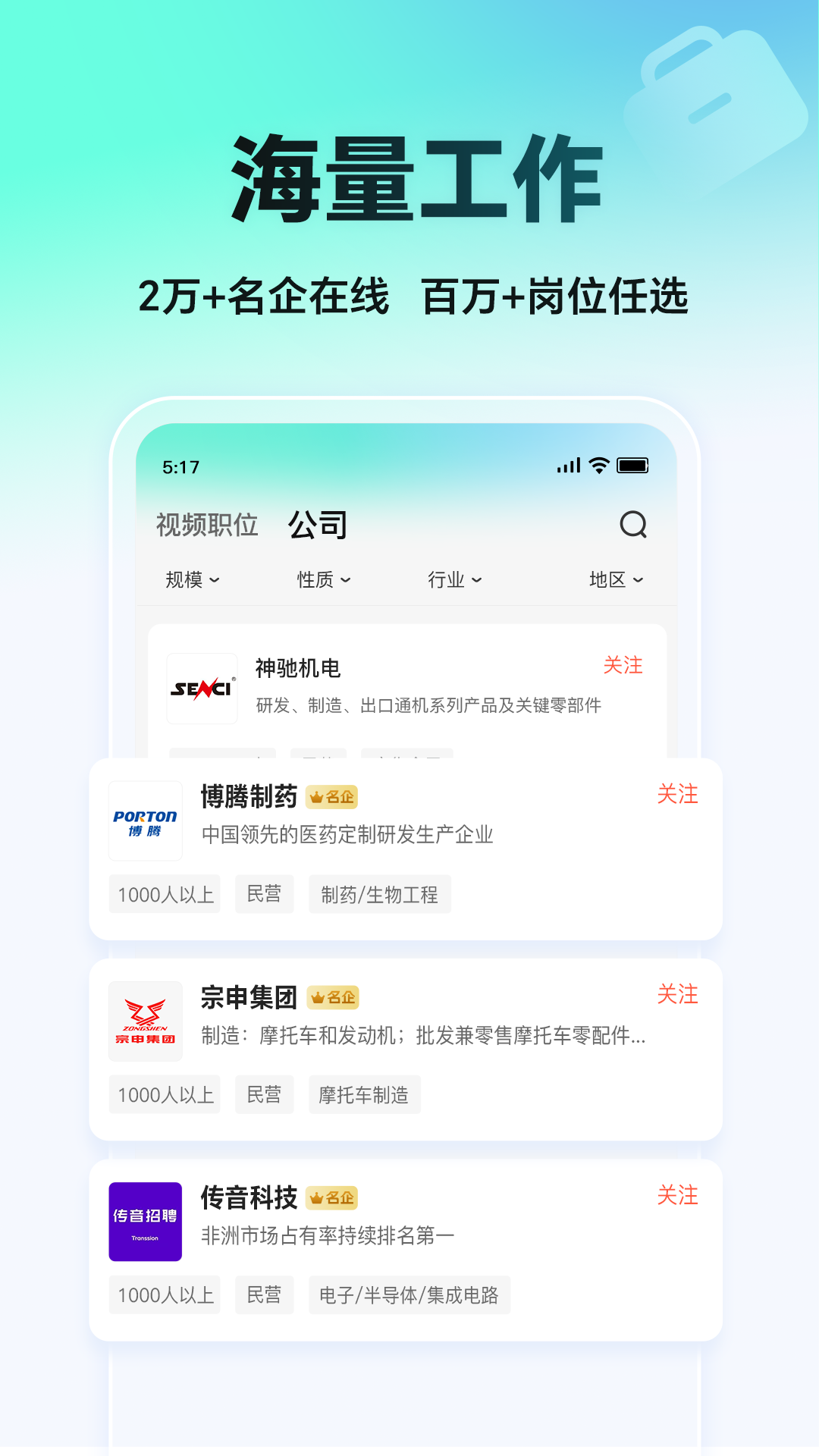Viewport: 819px width, 1456px height.
Task: Click the 1000人以上 tag under 宗申集团
Action: click(x=165, y=1094)
